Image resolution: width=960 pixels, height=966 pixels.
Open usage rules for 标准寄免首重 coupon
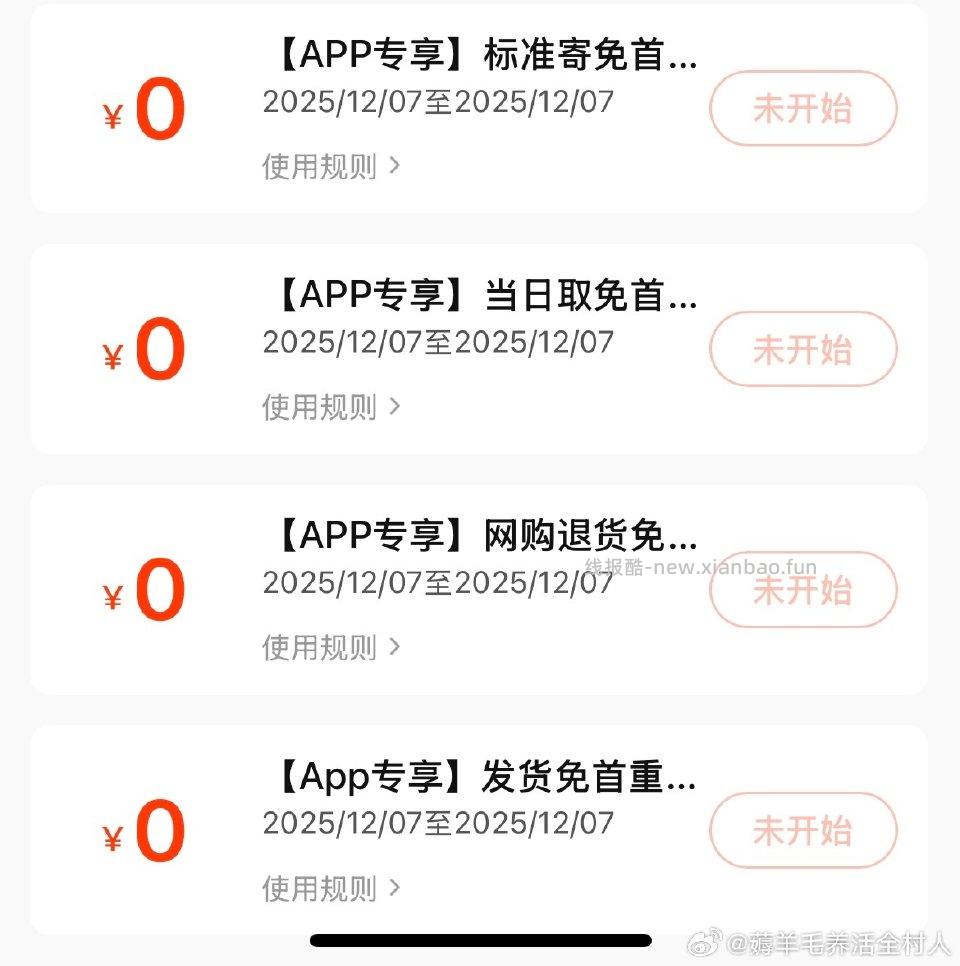click(320, 167)
